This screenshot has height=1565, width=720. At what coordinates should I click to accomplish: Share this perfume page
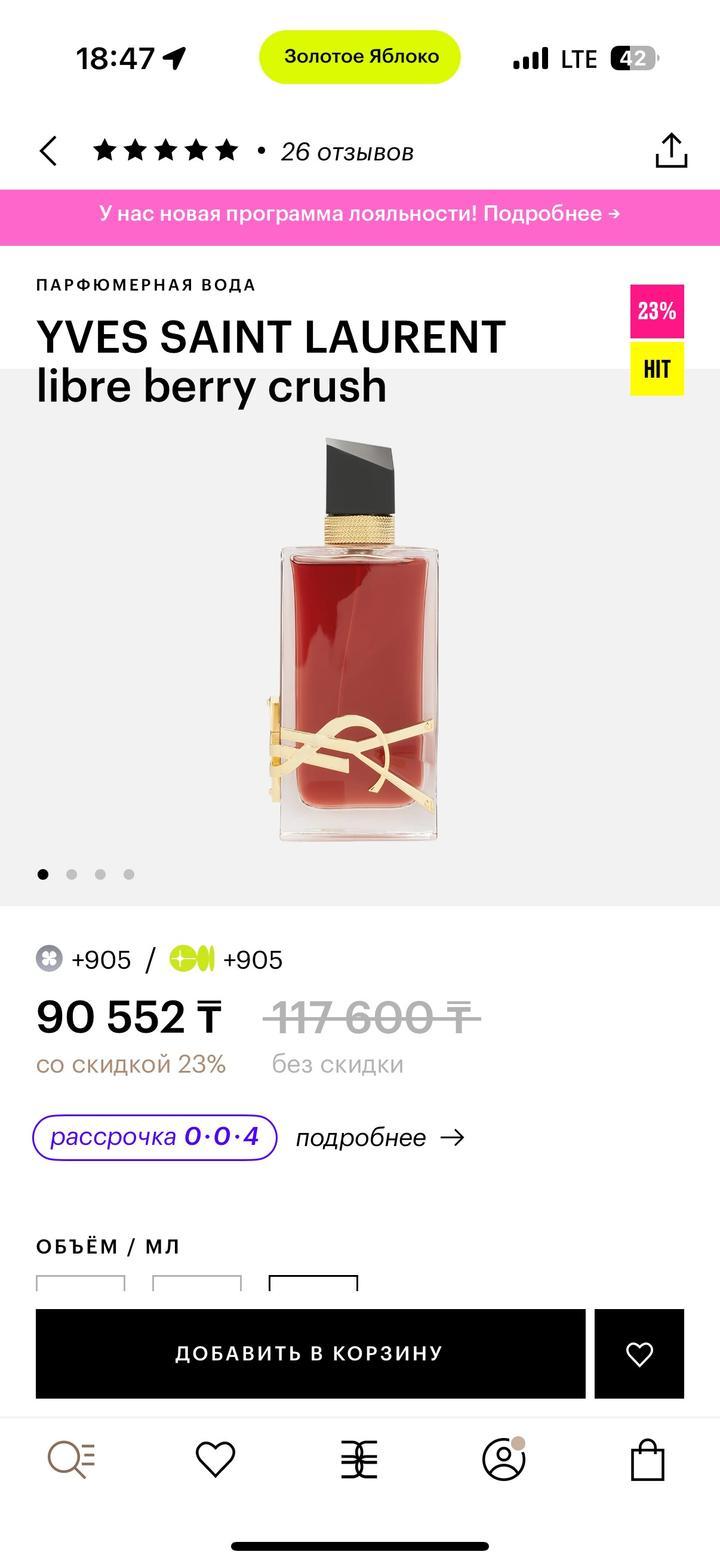click(x=671, y=151)
